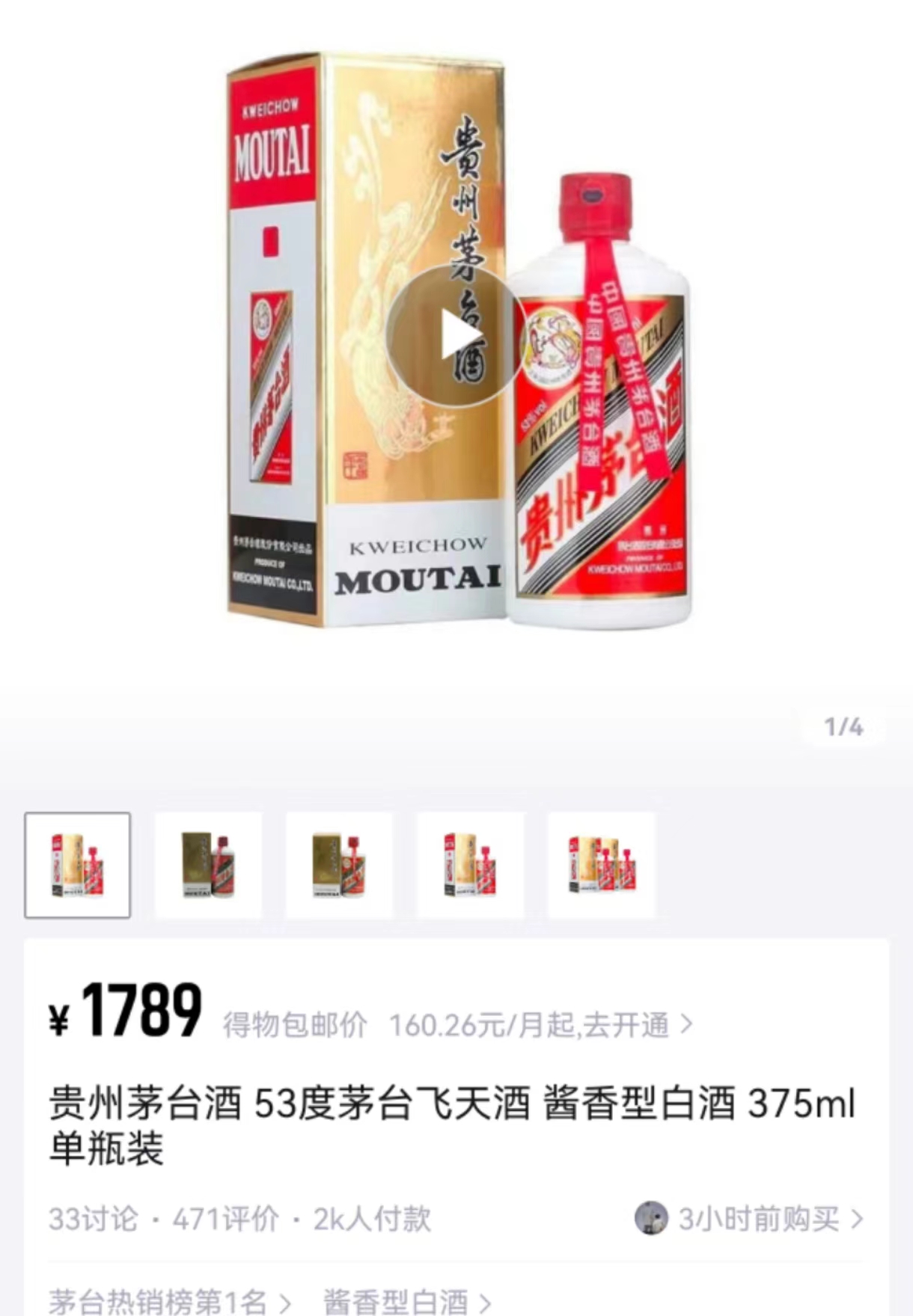Screen dimensions: 913x1316
Task: Play the Moutai product video
Action: pos(456,334)
